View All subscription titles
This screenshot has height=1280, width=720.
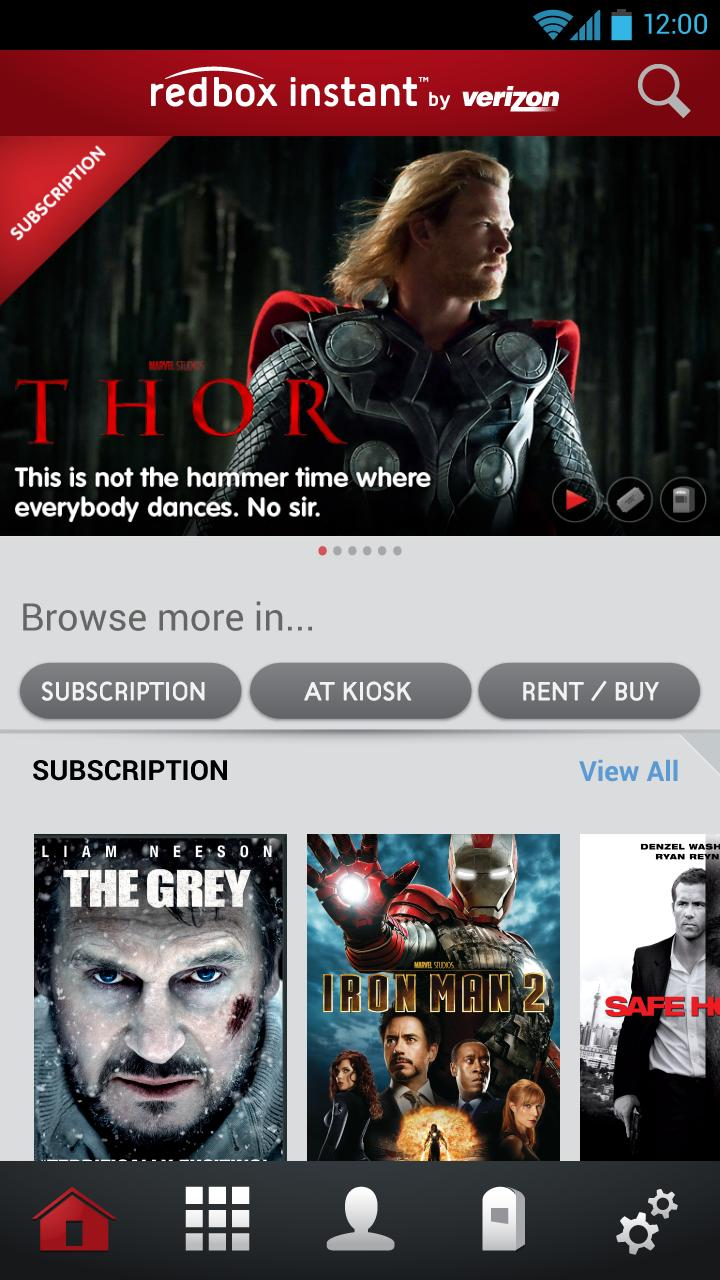[x=628, y=771]
